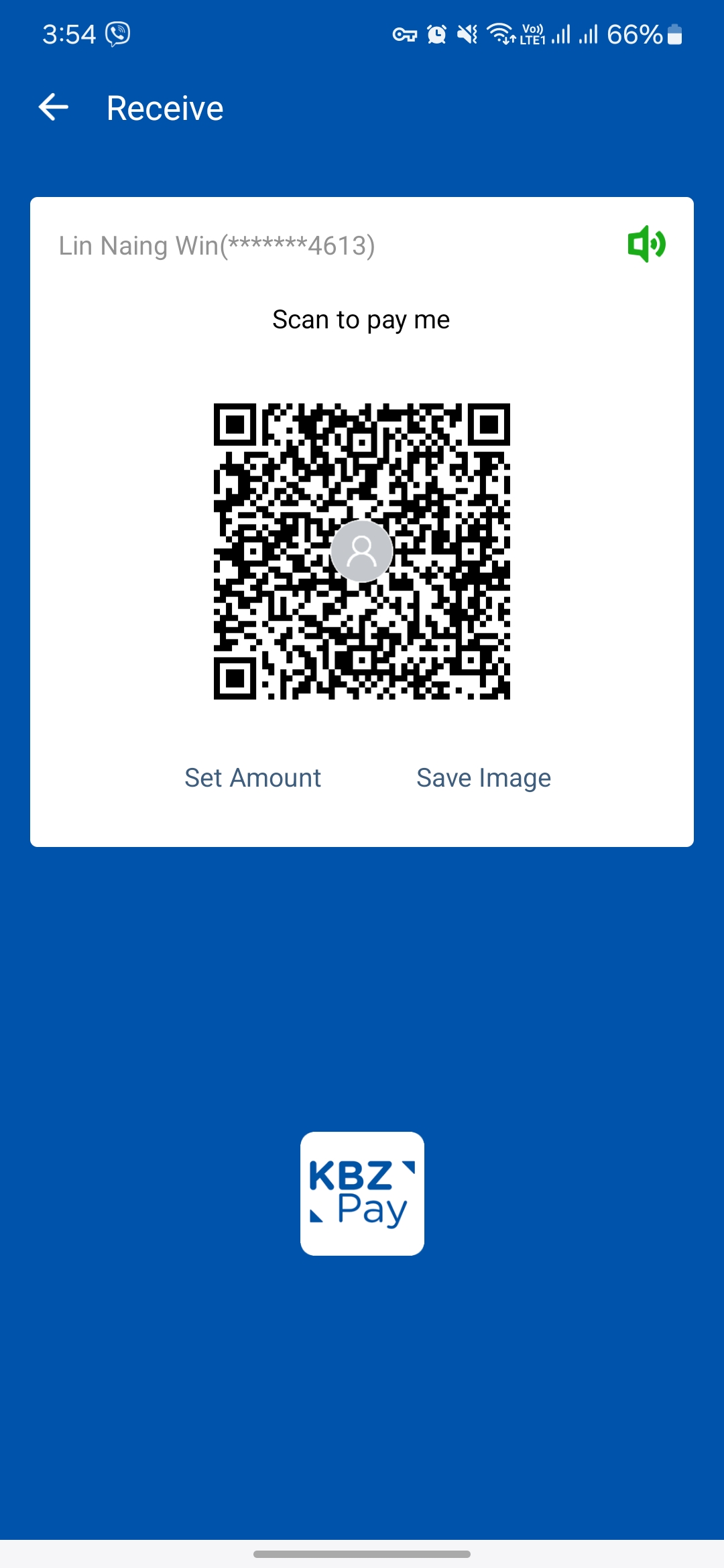Toggle the green speaker sound icon
The width and height of the screenshot is (724, 1568).
pyautogui.click(x=646, y=244)
